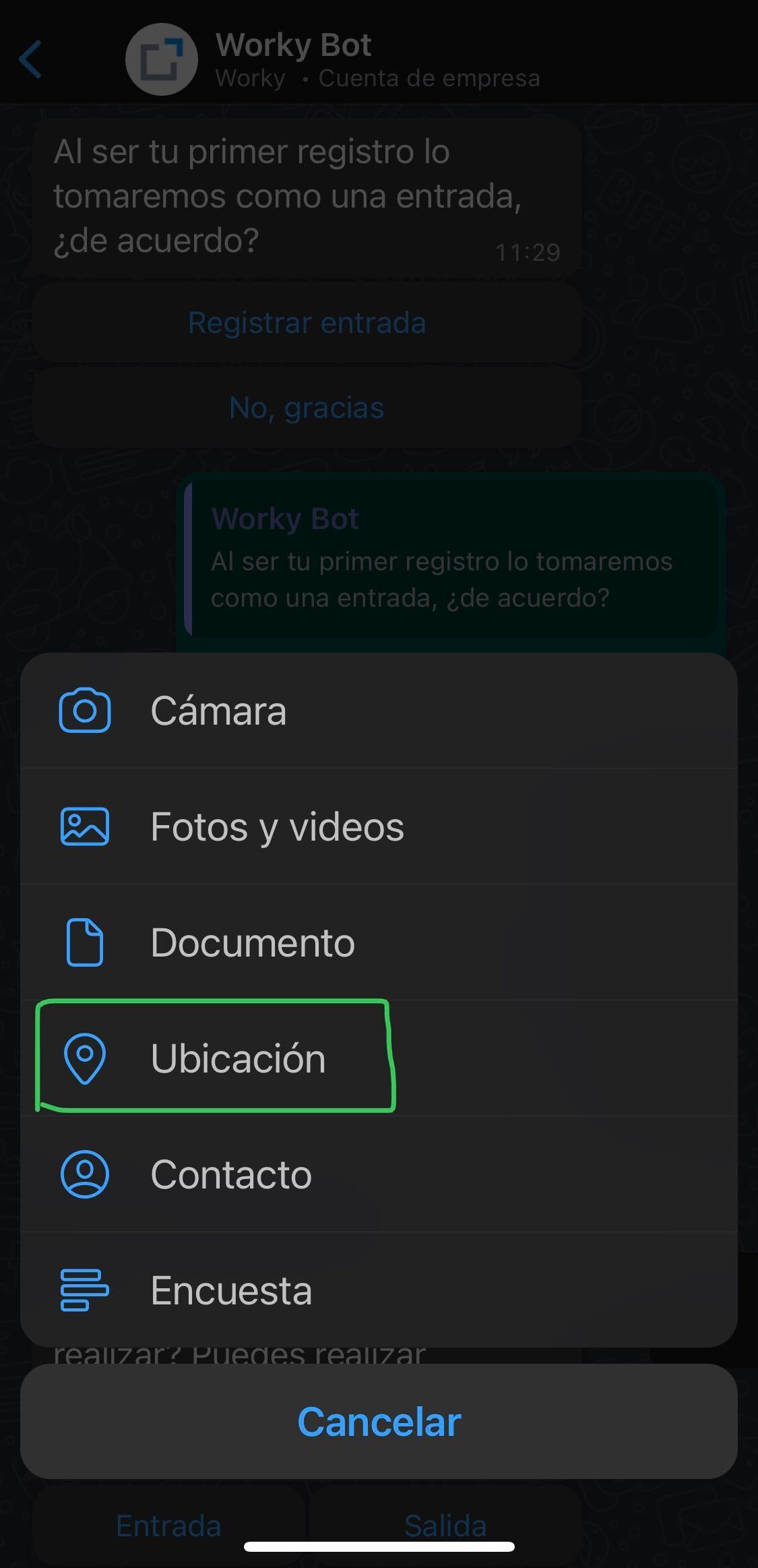Screen dimensions: 758x1568
Task: Select Cámara from the attachment menu
Action: coord(379,711)
